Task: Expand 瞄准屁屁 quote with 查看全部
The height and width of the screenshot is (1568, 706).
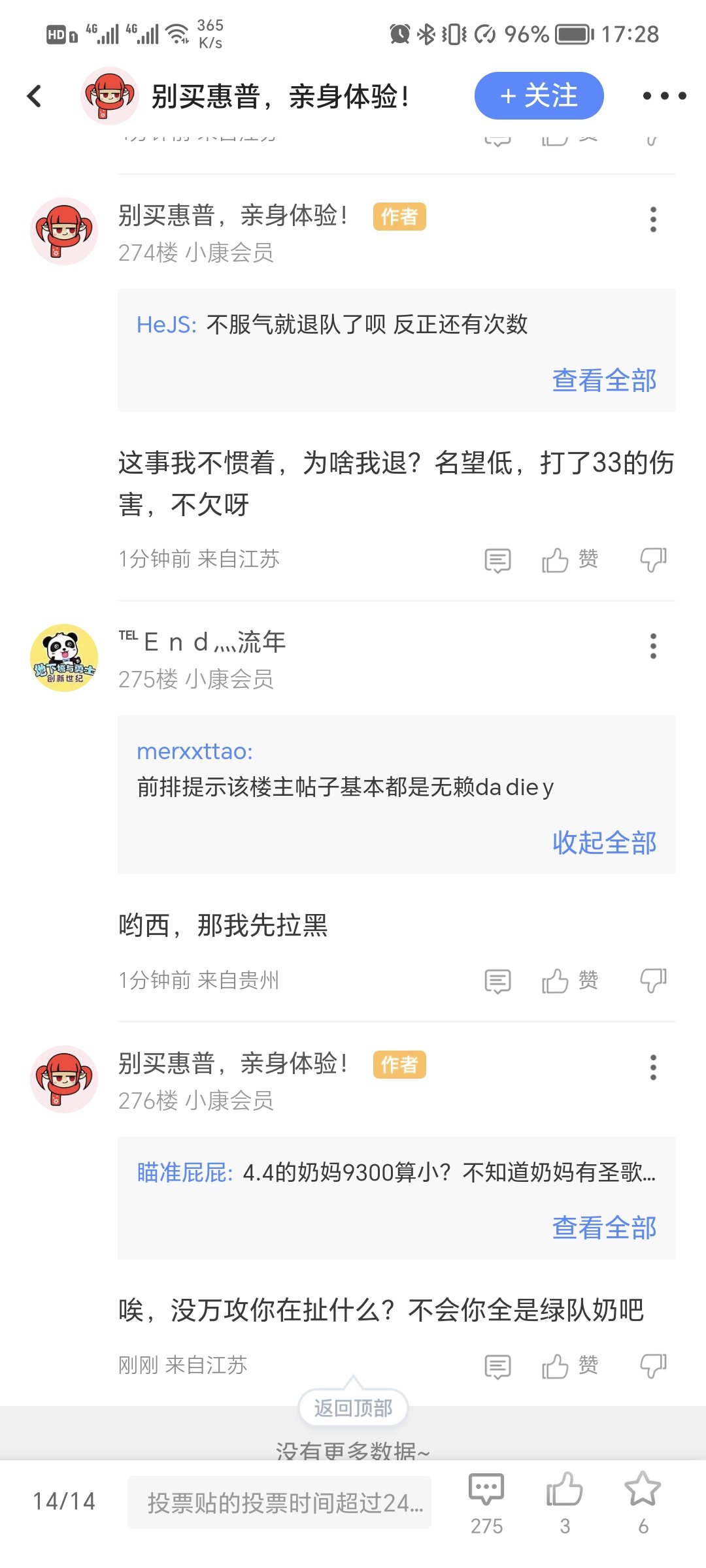Action: click(x=604, y=1227)
